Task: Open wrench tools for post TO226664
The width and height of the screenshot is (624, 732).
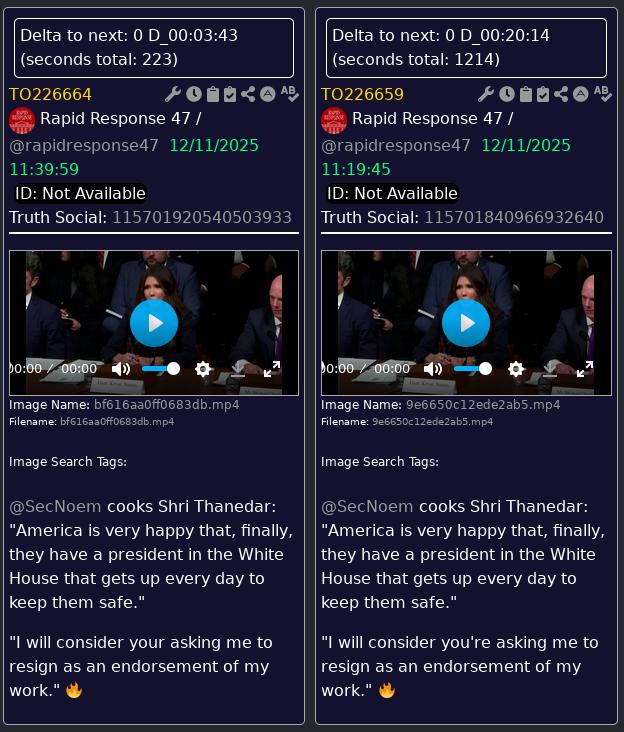Action: 173,94
